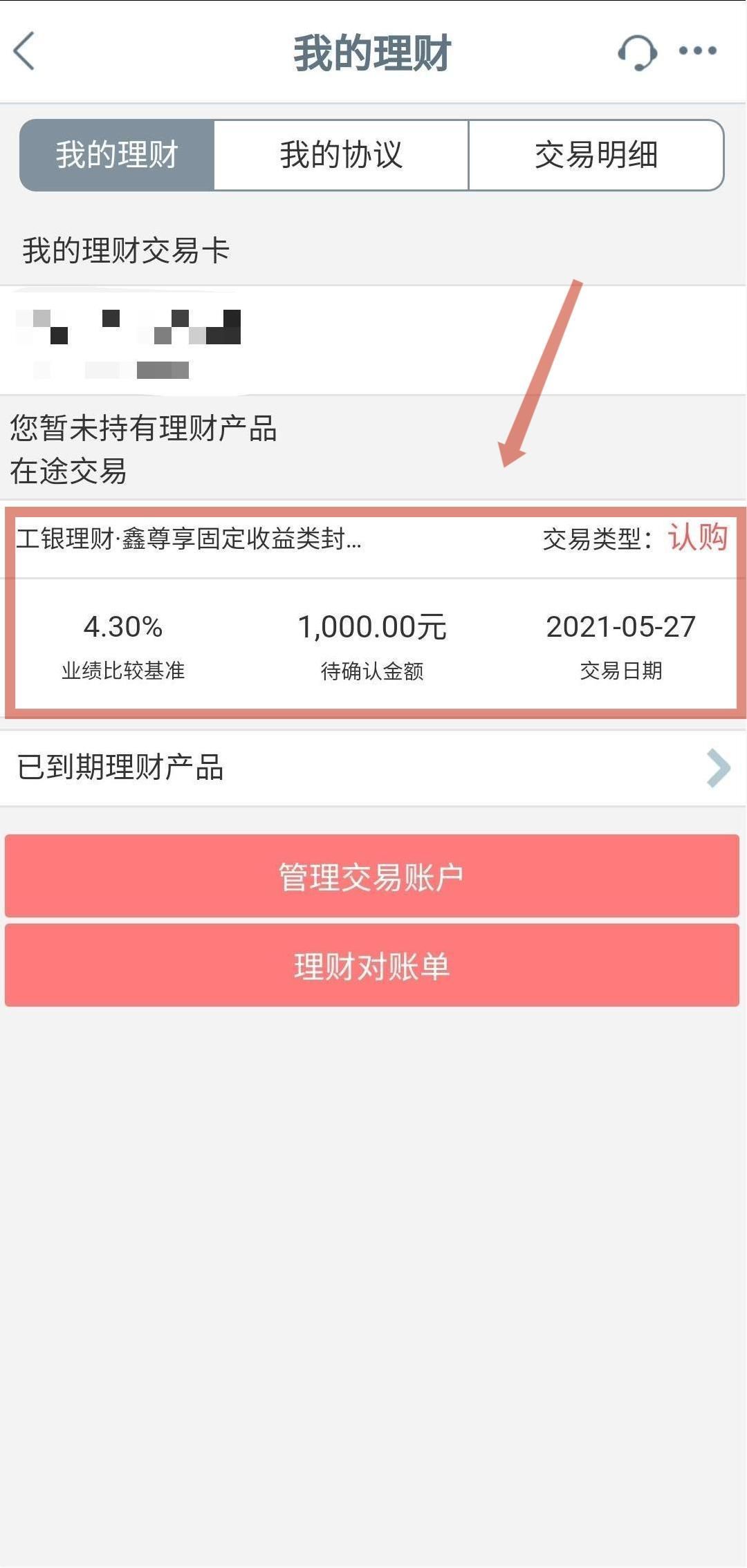Select the 我的理财 tab
Screen dimensions: 747x1568
click(x=116, y=156)
